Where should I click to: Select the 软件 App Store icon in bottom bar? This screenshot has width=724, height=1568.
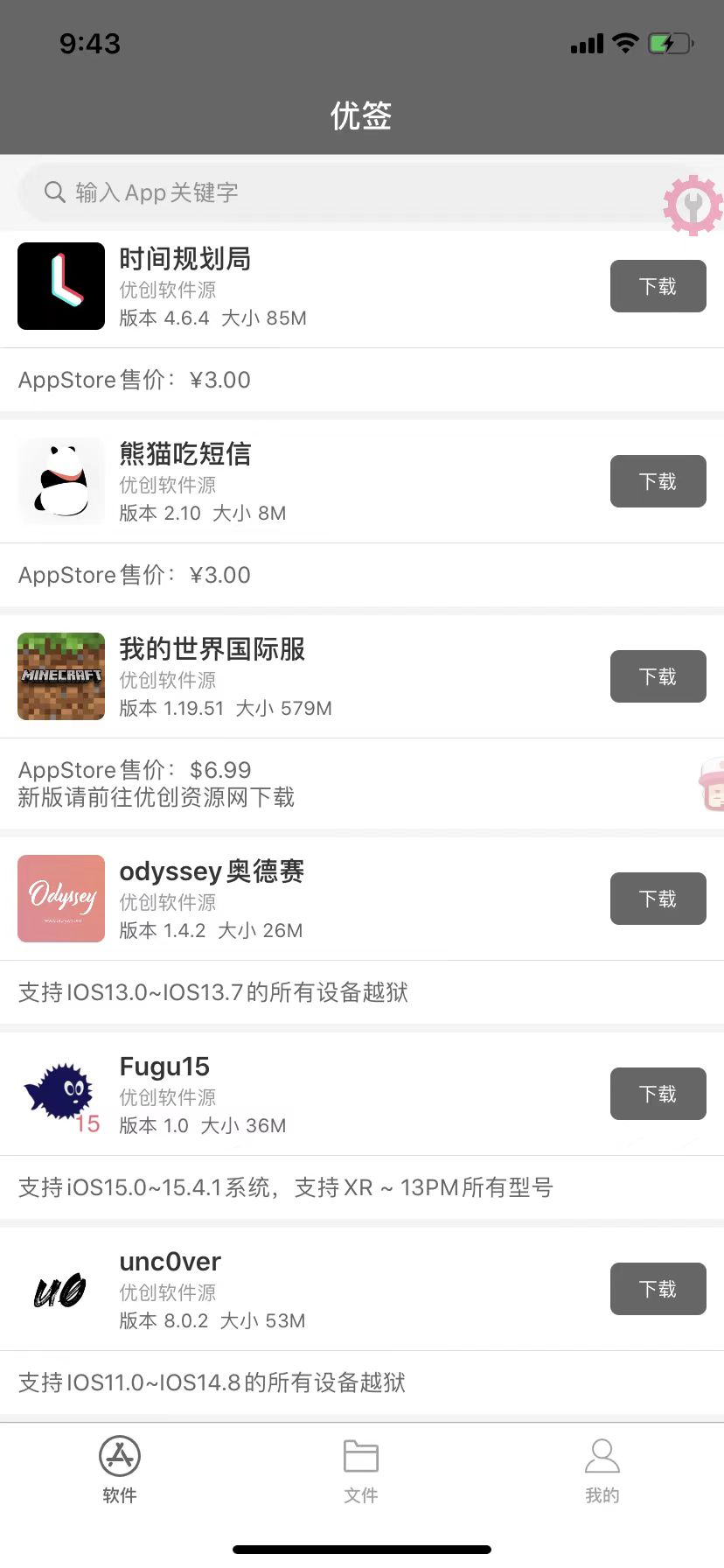coord(120,1456)
